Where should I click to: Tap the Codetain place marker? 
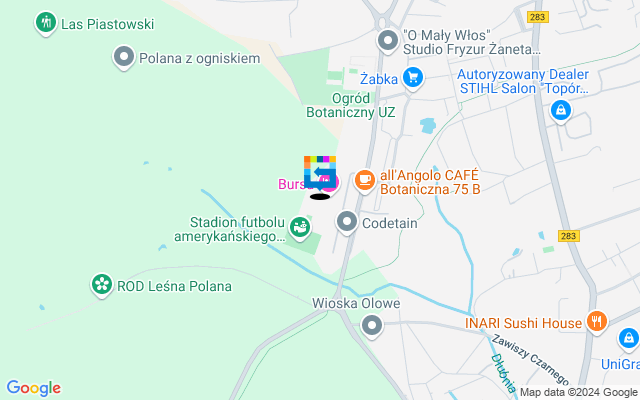coord(347,222)
